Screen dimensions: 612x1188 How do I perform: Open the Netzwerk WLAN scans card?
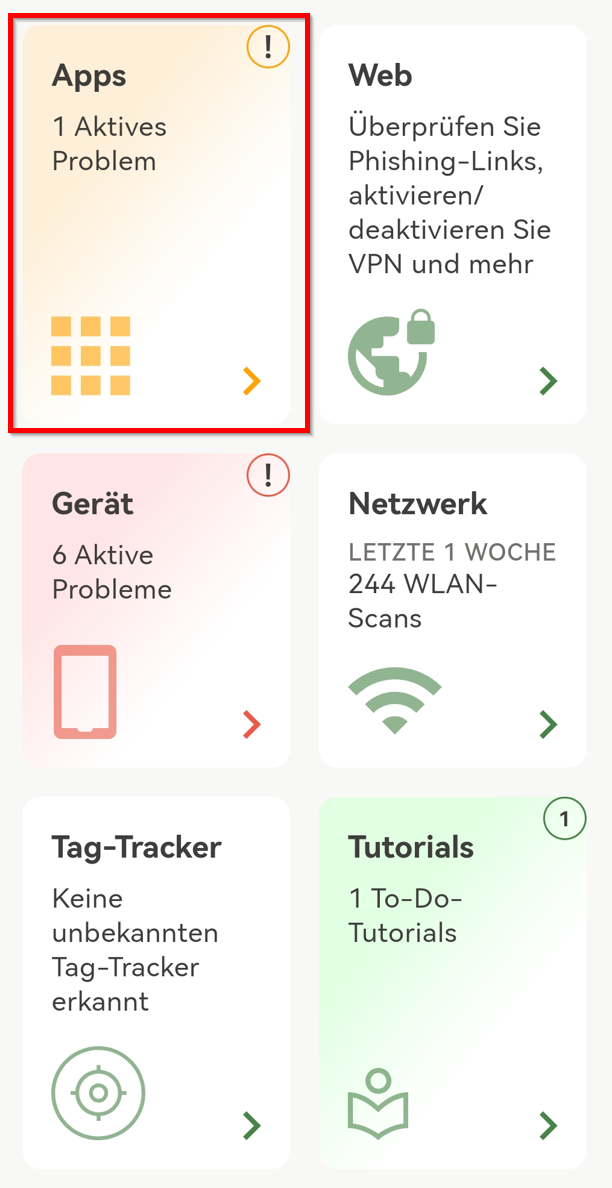(452, 610)
